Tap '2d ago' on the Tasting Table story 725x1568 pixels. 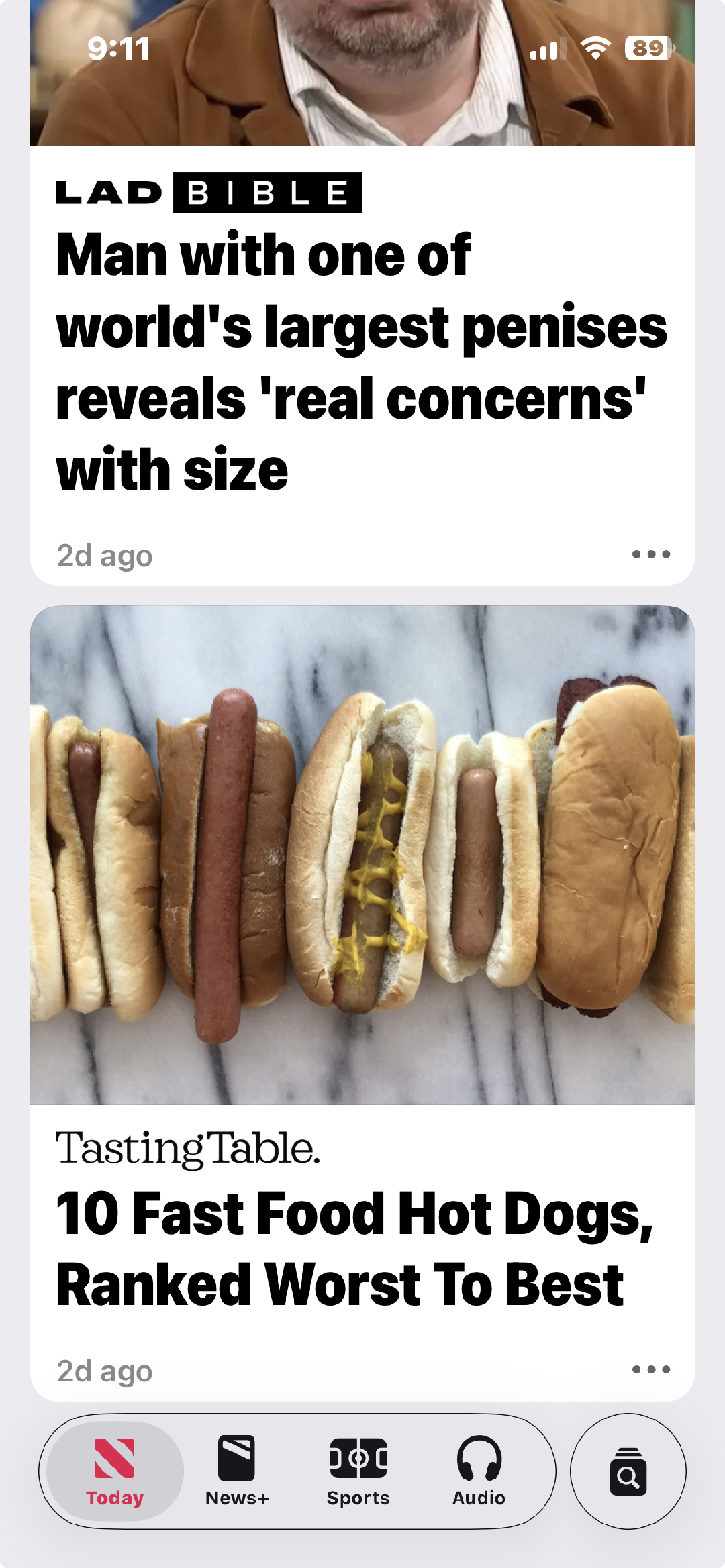click(x=104, y=1371)
